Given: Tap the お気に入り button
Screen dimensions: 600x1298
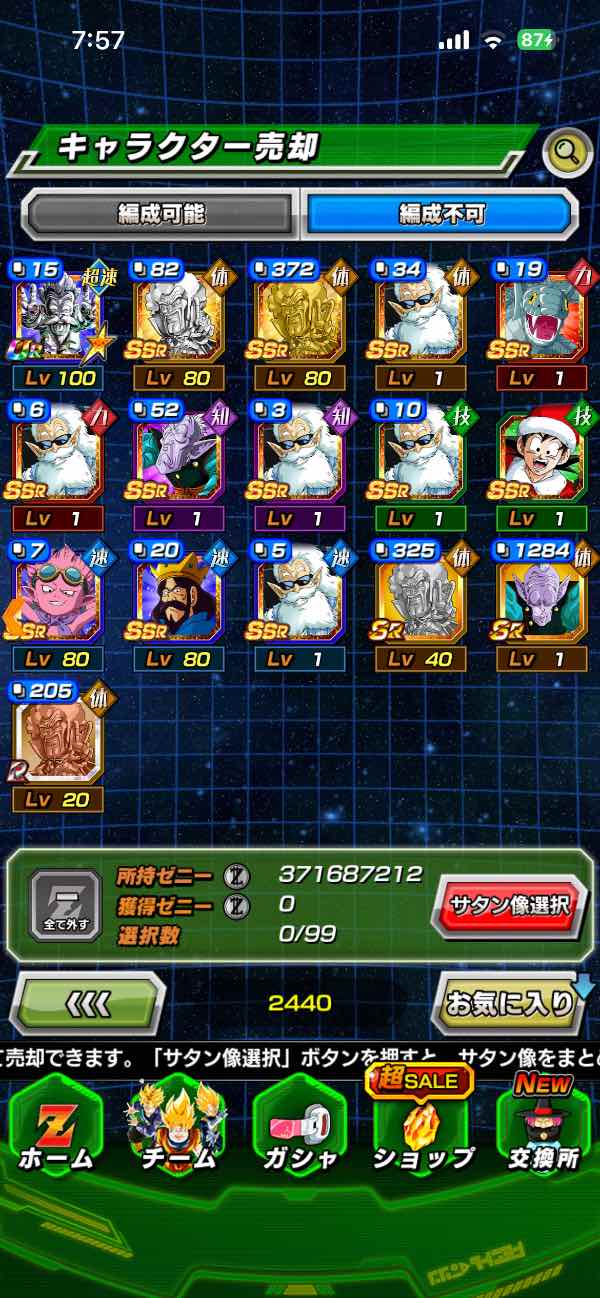Looking at the screenshot, I should click(x=510, y=1003).
